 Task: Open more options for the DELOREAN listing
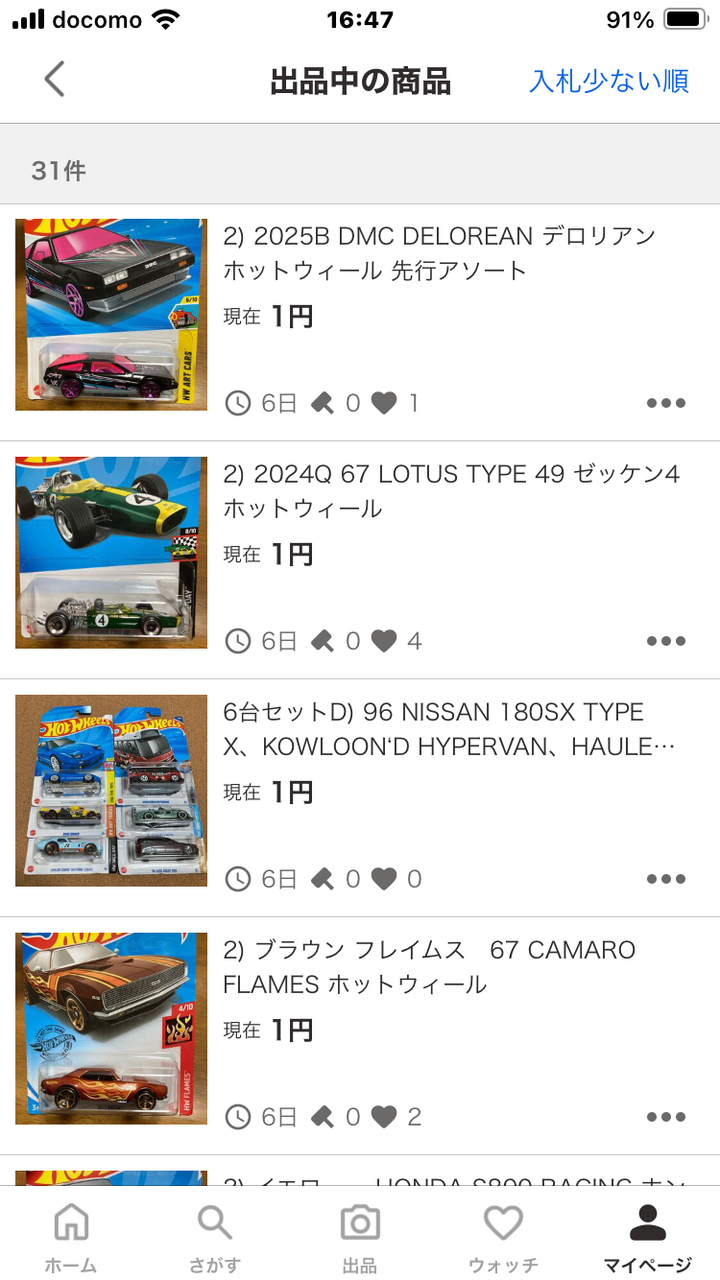(x=665, y=403)
